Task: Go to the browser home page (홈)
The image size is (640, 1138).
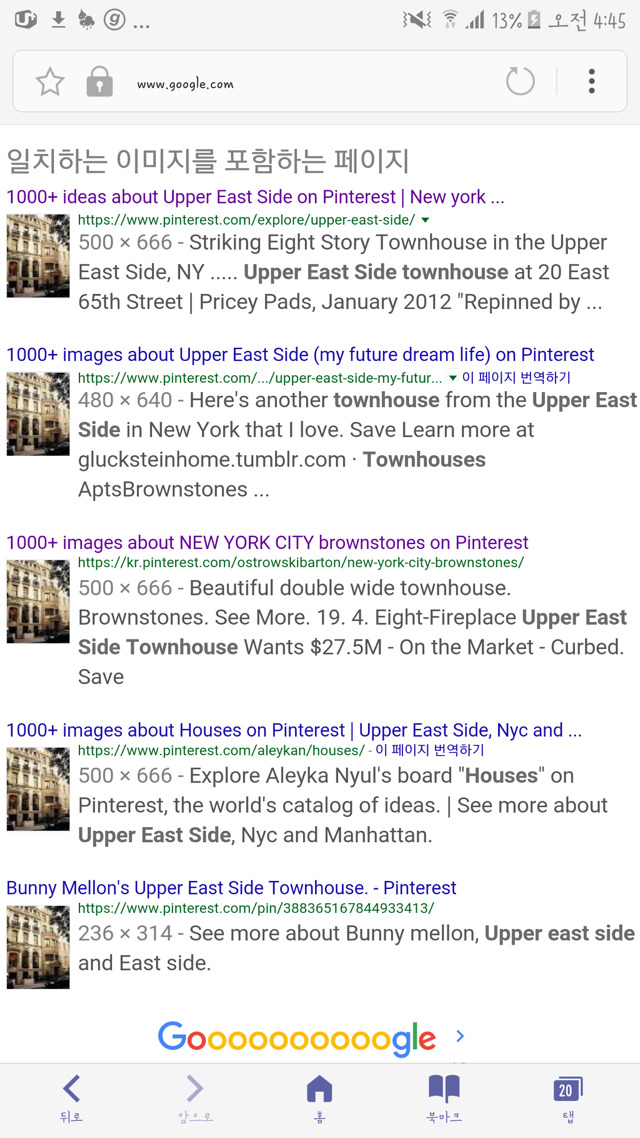Action: [319, 1098]
